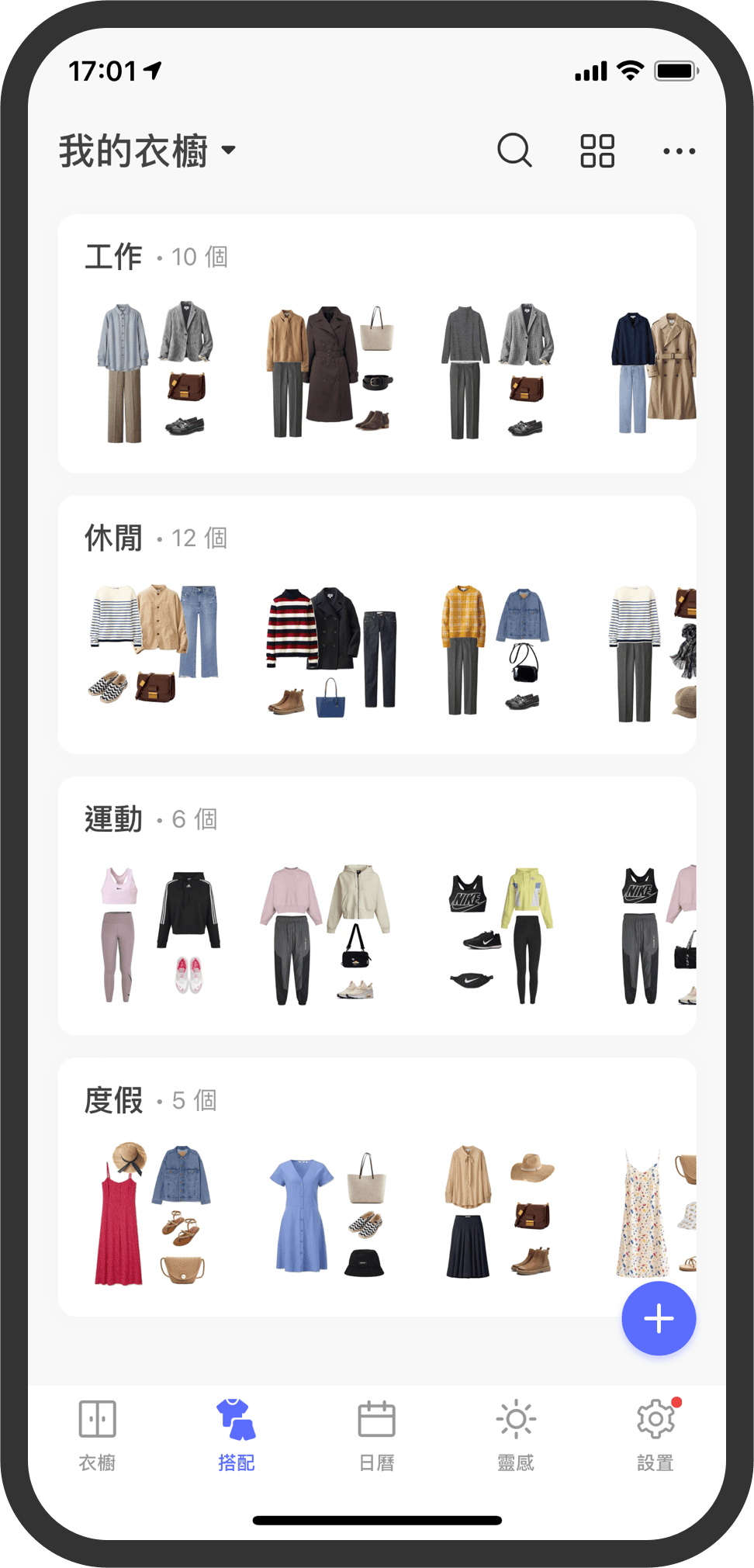View the 度假 outfit with red dress
The image size is (754, 1568).
point(153,1214)
